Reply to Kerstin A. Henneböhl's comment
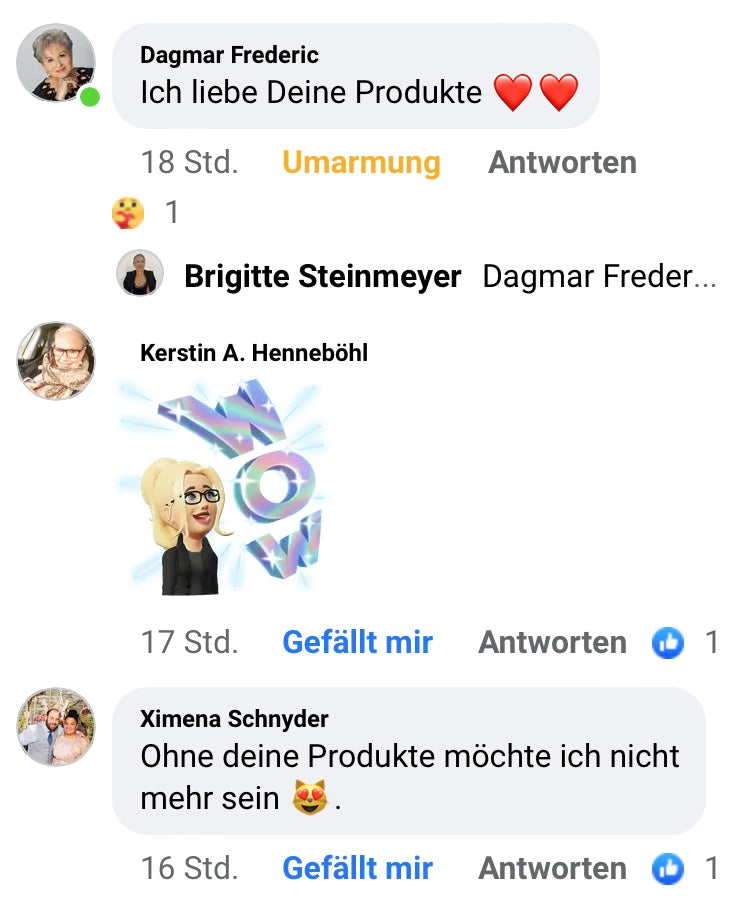 pyautogui.click(x=552, y=642)
